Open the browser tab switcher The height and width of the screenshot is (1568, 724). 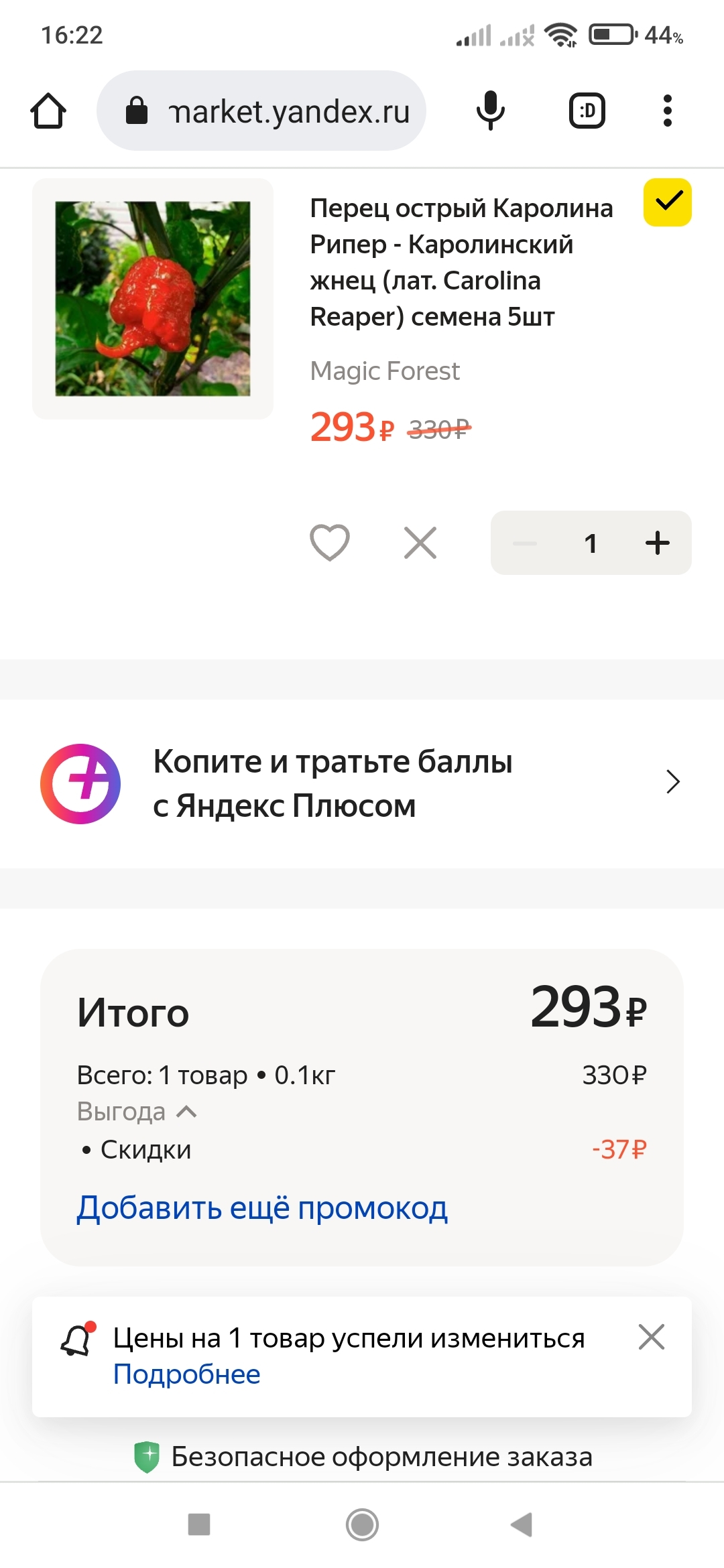[587, 111]
